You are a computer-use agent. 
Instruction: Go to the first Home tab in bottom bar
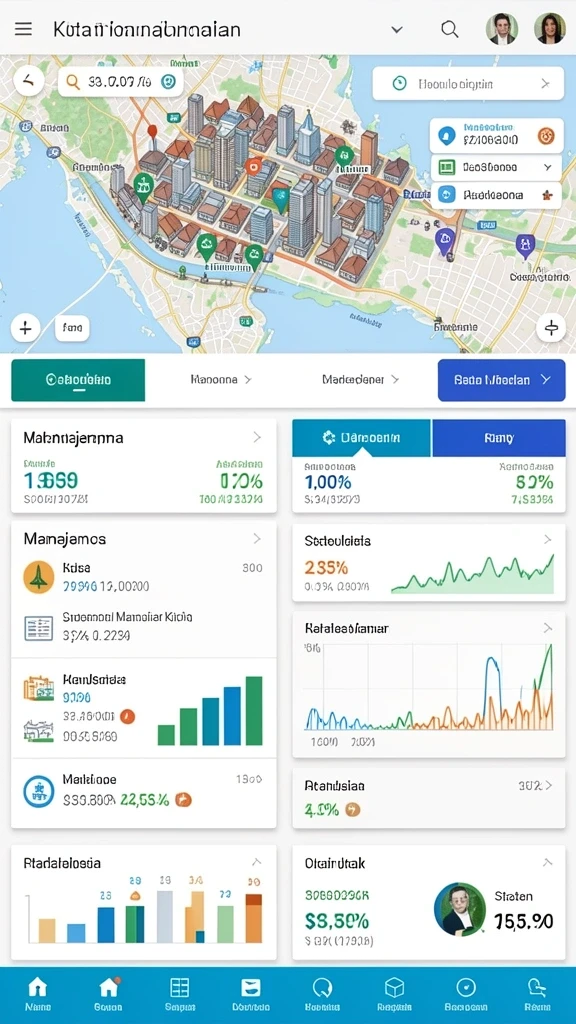[x=37, y=995]
